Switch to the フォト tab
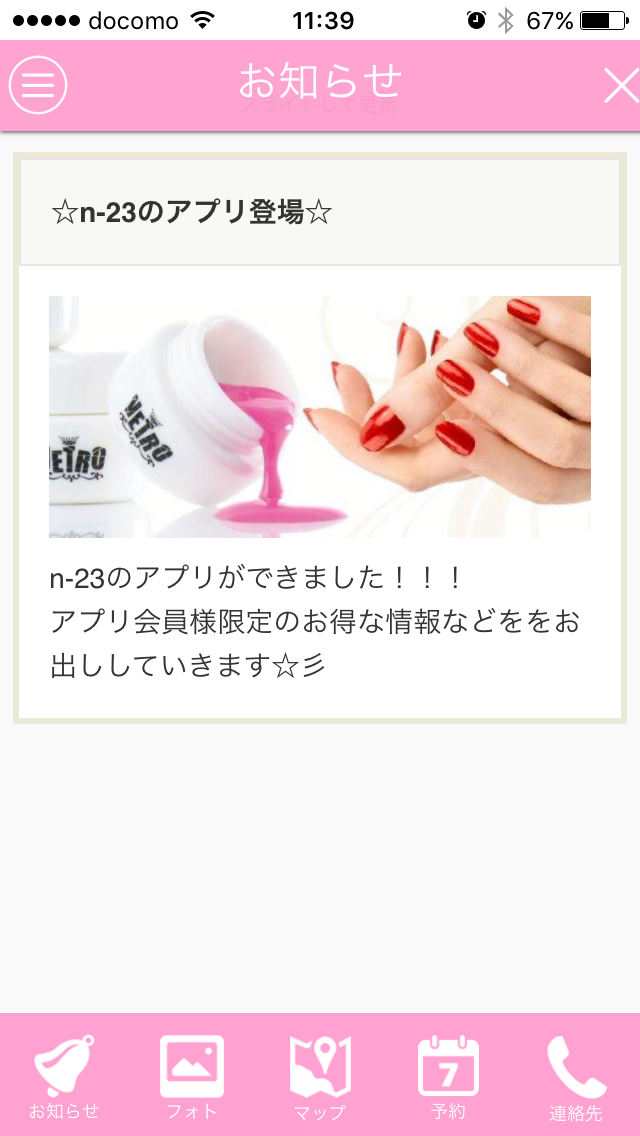The width and height of the screenshot is (640, 1136). (192, 1075)
